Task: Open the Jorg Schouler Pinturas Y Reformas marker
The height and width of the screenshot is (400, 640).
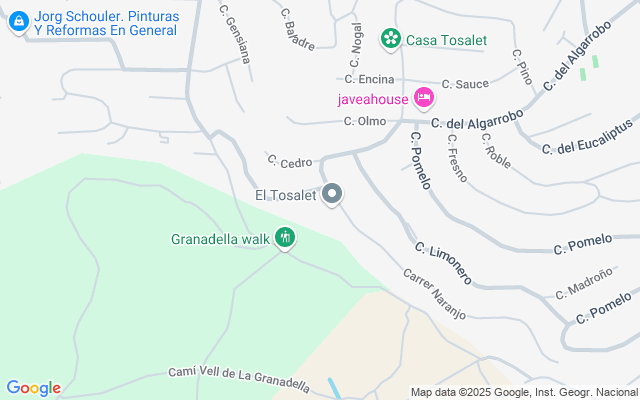Action: (18, 23)
